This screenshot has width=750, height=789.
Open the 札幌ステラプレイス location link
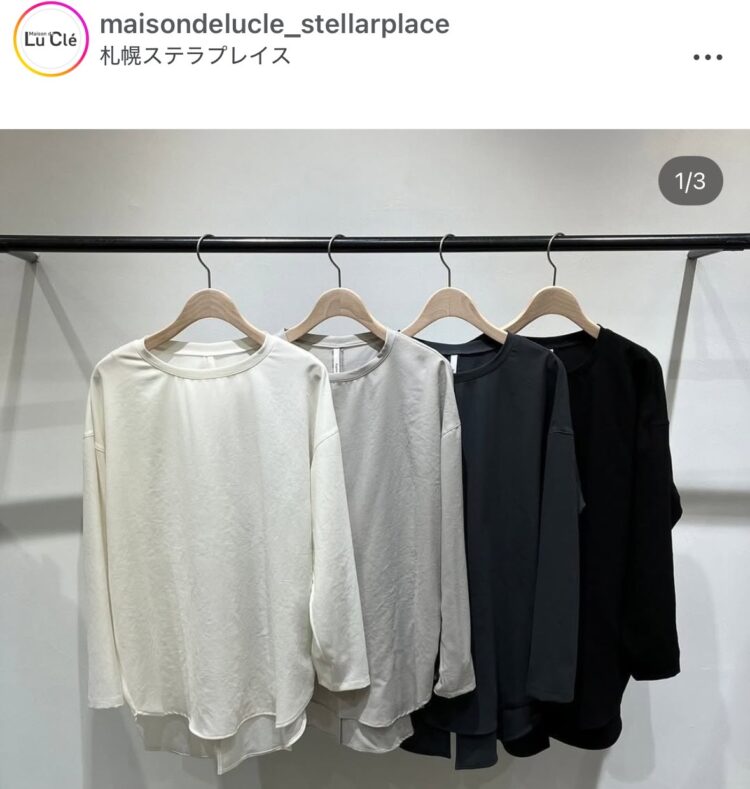196,55
